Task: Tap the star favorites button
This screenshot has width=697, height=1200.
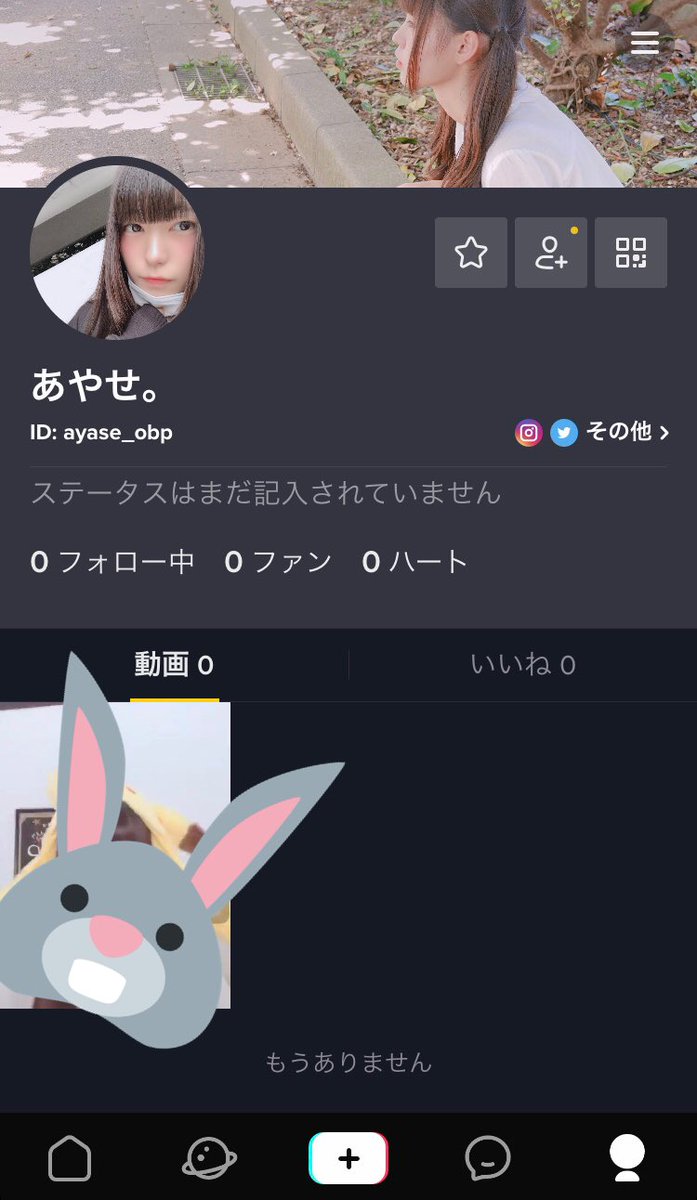Action: click(471, 253)
